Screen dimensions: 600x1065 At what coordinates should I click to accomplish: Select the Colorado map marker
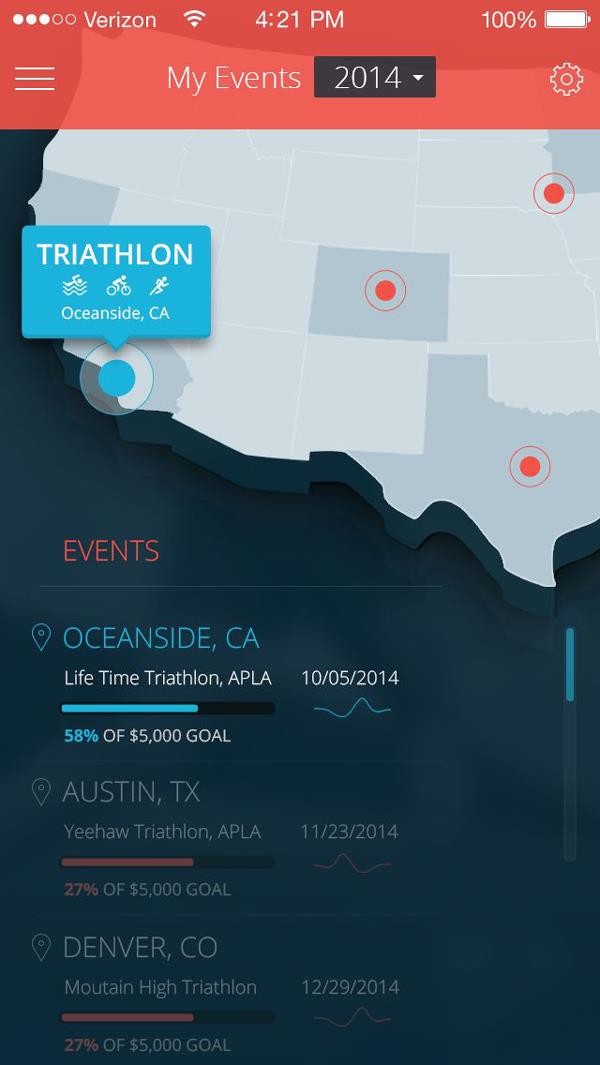(385, 291)
